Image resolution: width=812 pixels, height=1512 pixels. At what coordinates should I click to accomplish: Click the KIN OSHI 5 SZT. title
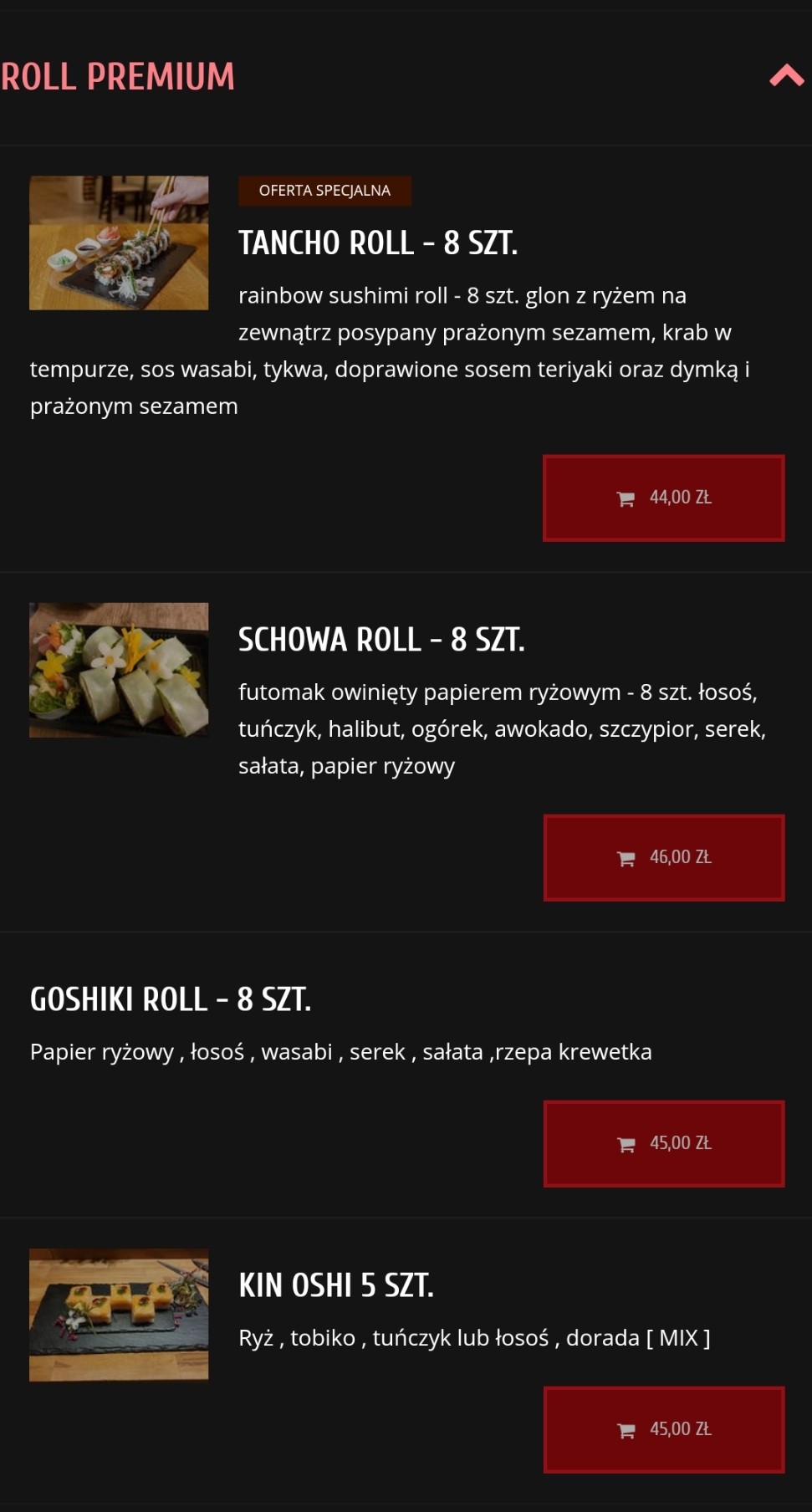tap(337, 1285)
